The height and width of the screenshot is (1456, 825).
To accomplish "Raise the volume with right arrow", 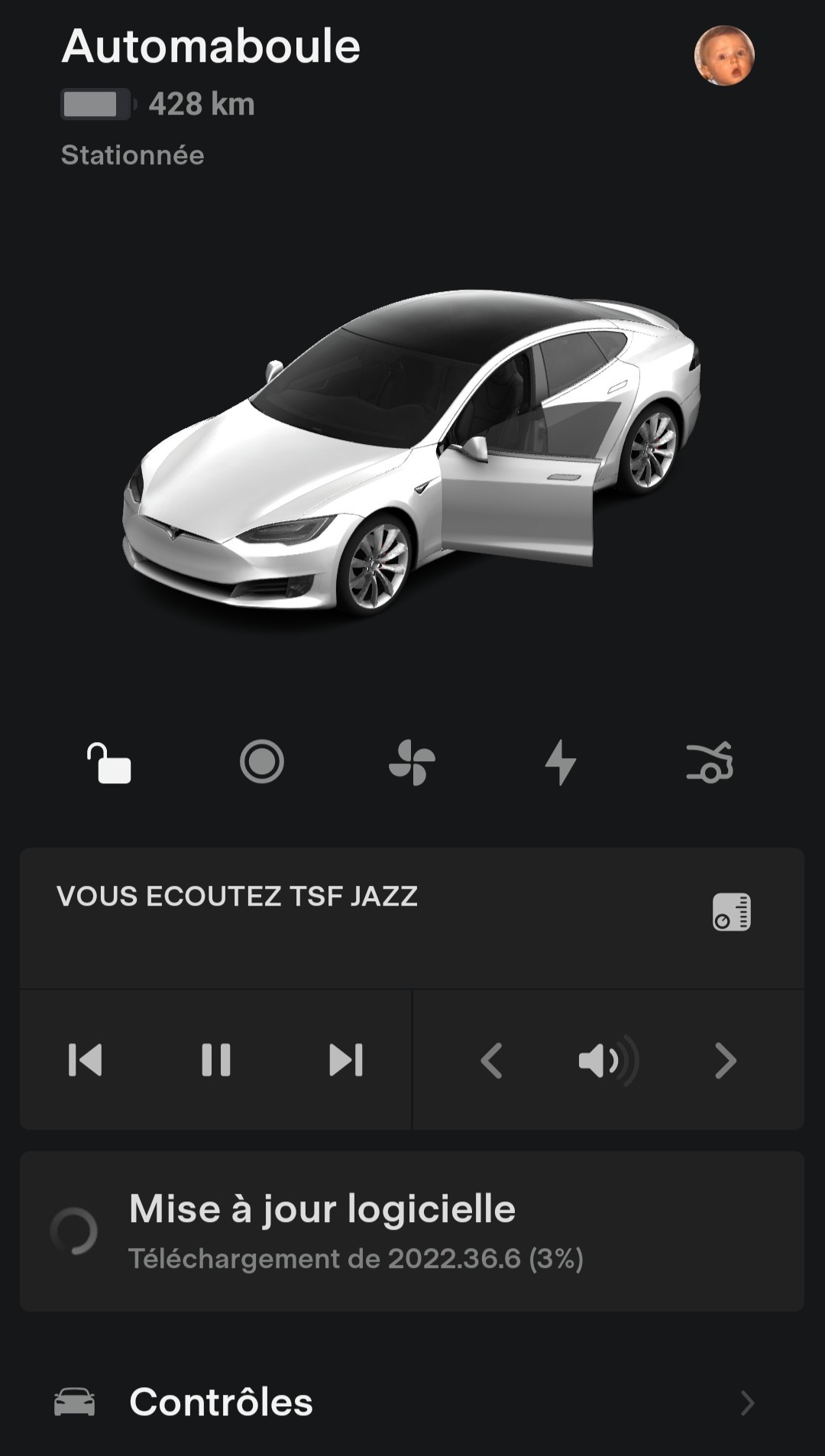I will coord(725,1061).
